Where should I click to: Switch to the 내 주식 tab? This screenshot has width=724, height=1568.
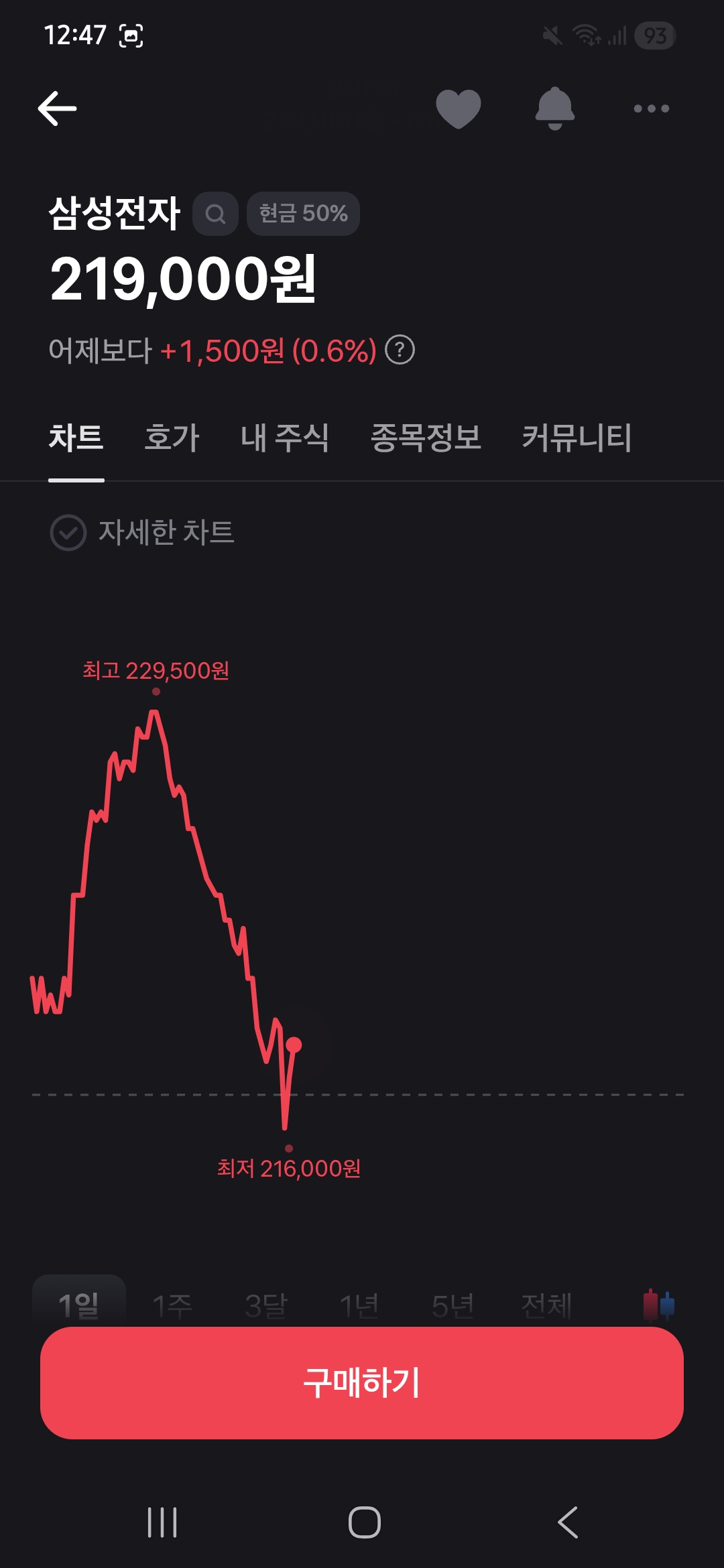285,438
